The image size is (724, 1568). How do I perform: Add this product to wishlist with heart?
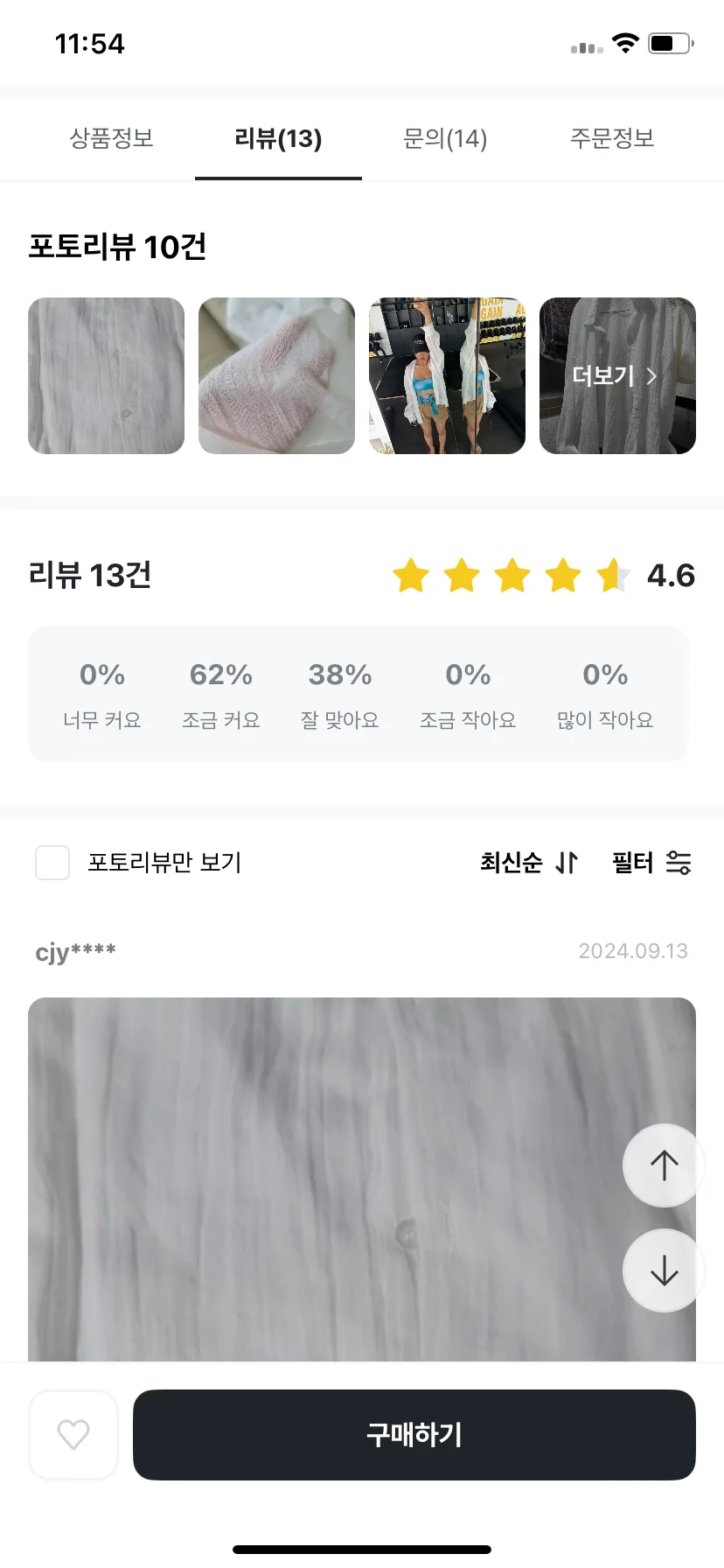[73, 1435]
